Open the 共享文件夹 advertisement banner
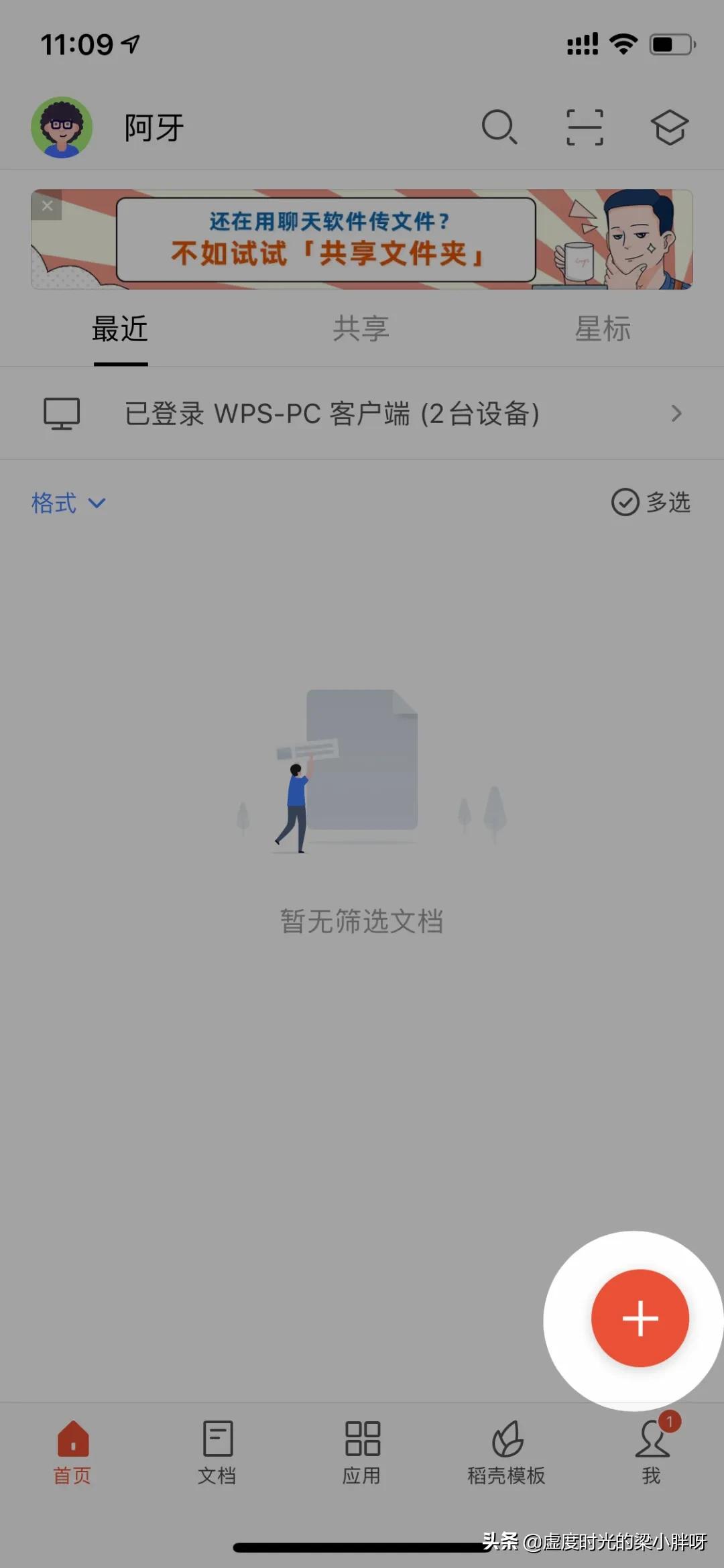 click(x=362, y=240)
